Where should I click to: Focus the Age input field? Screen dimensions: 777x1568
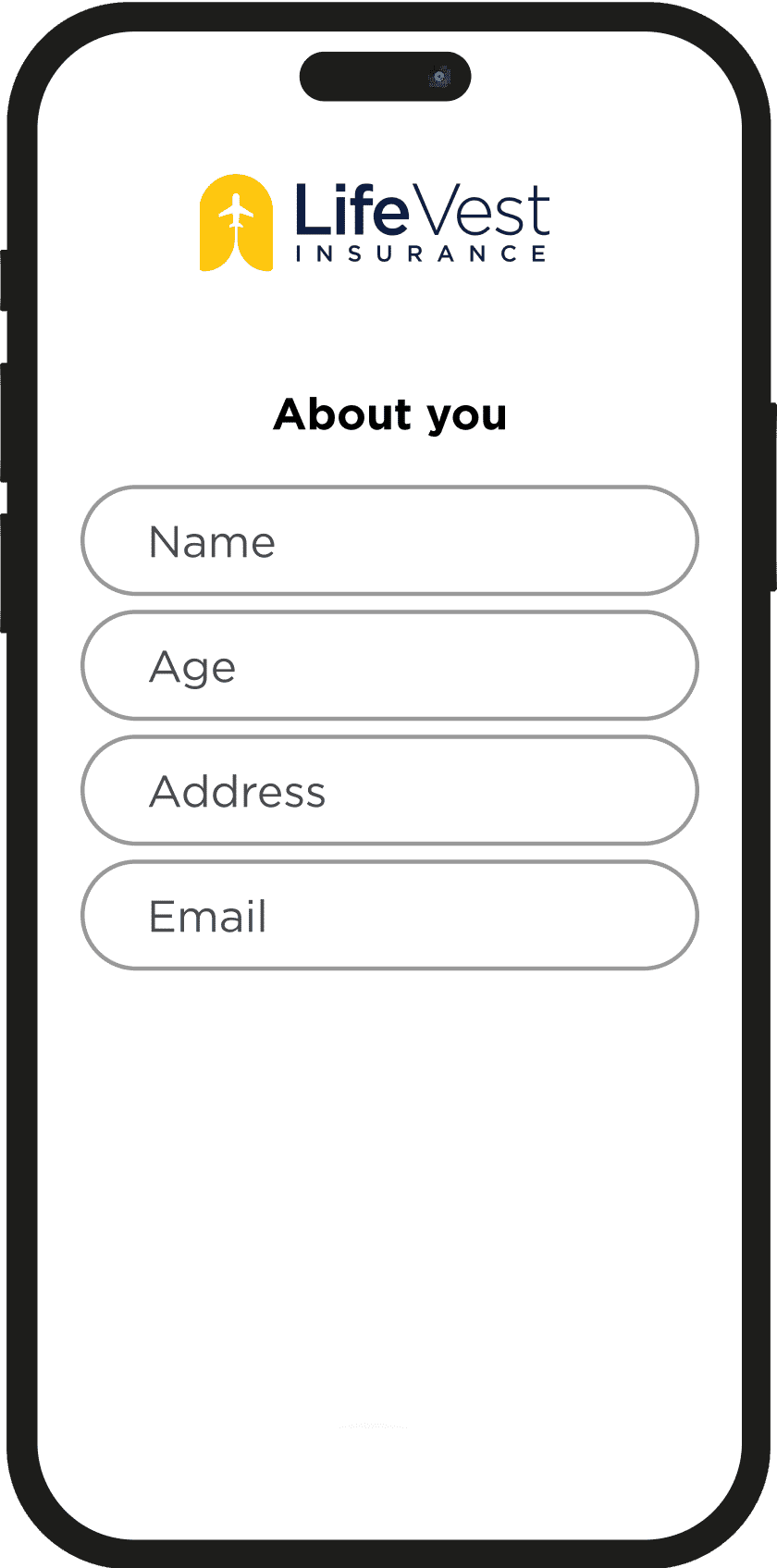388,666
